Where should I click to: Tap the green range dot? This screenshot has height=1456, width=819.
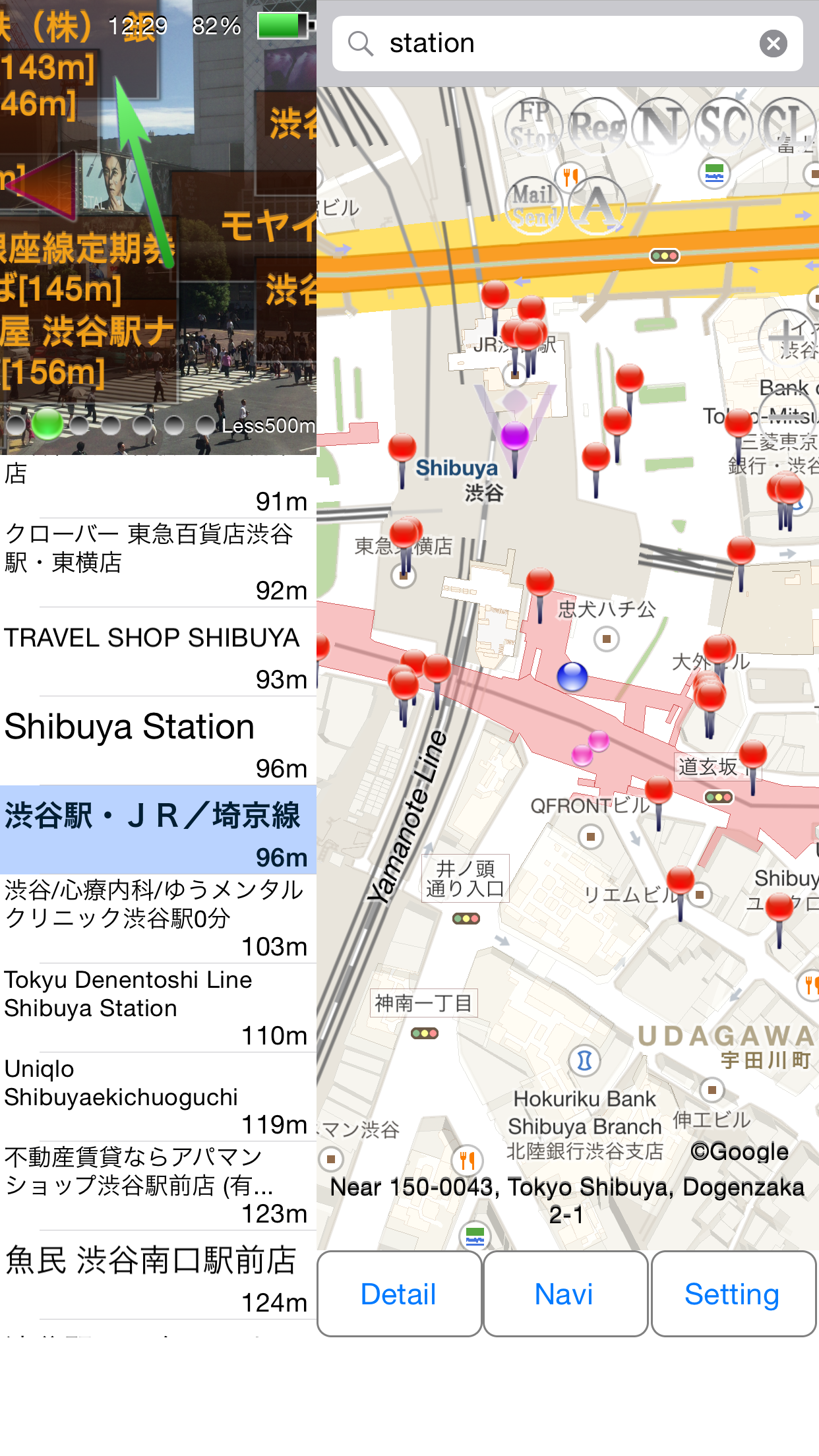pyautogui.click(x=47, y=423)
